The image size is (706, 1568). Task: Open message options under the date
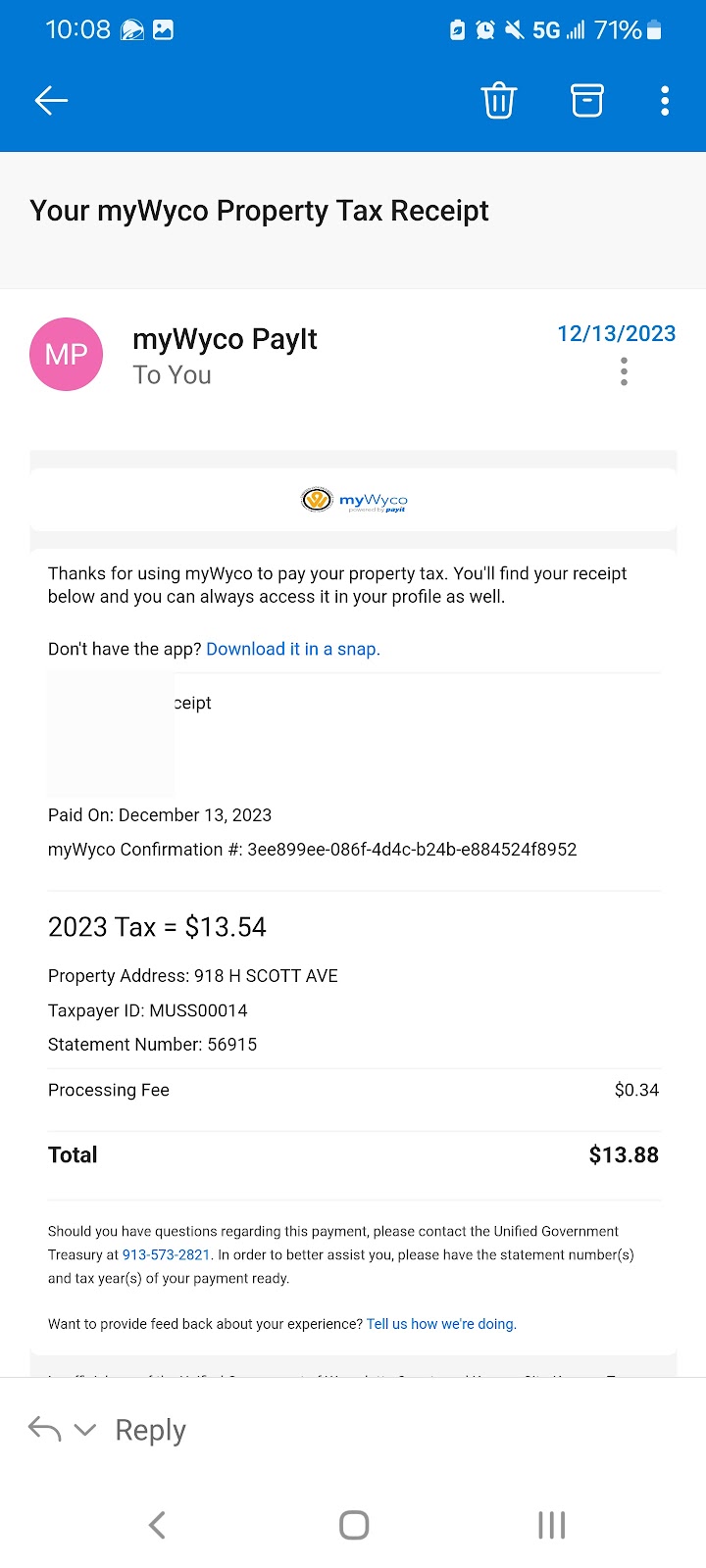(x=624, y=371)
